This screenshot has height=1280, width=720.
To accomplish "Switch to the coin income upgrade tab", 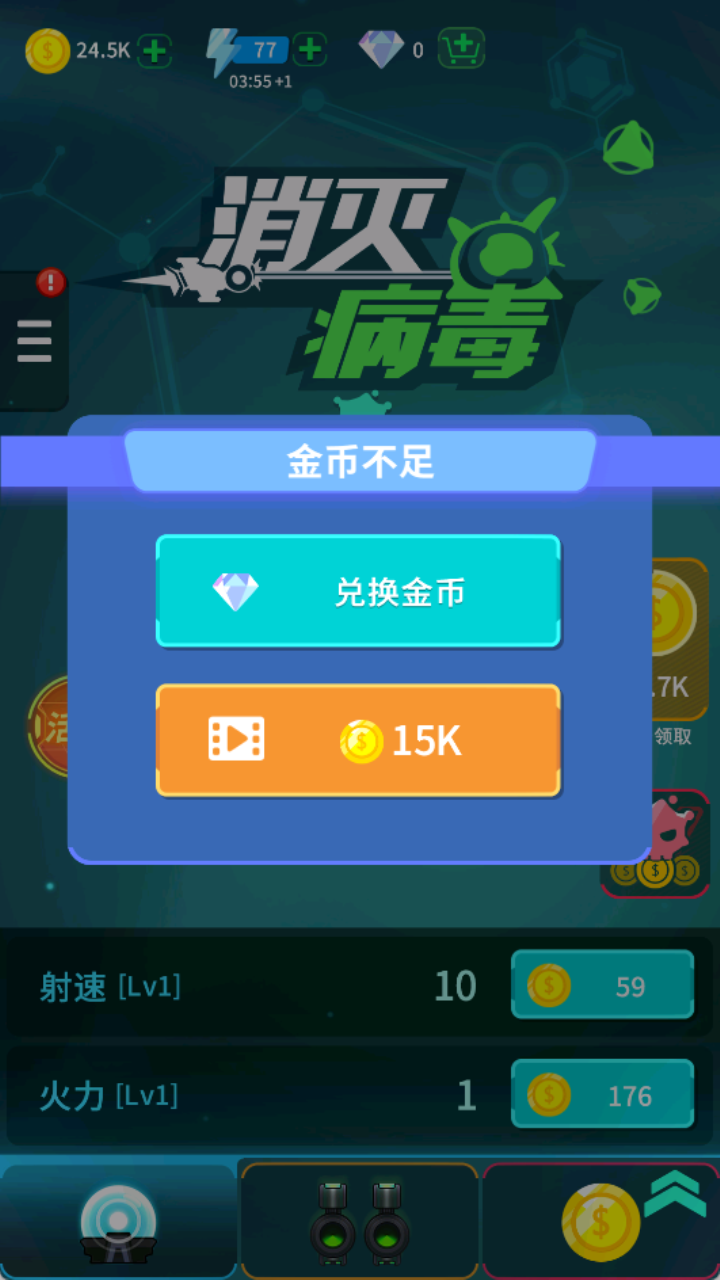I will tap(602, 1222).
